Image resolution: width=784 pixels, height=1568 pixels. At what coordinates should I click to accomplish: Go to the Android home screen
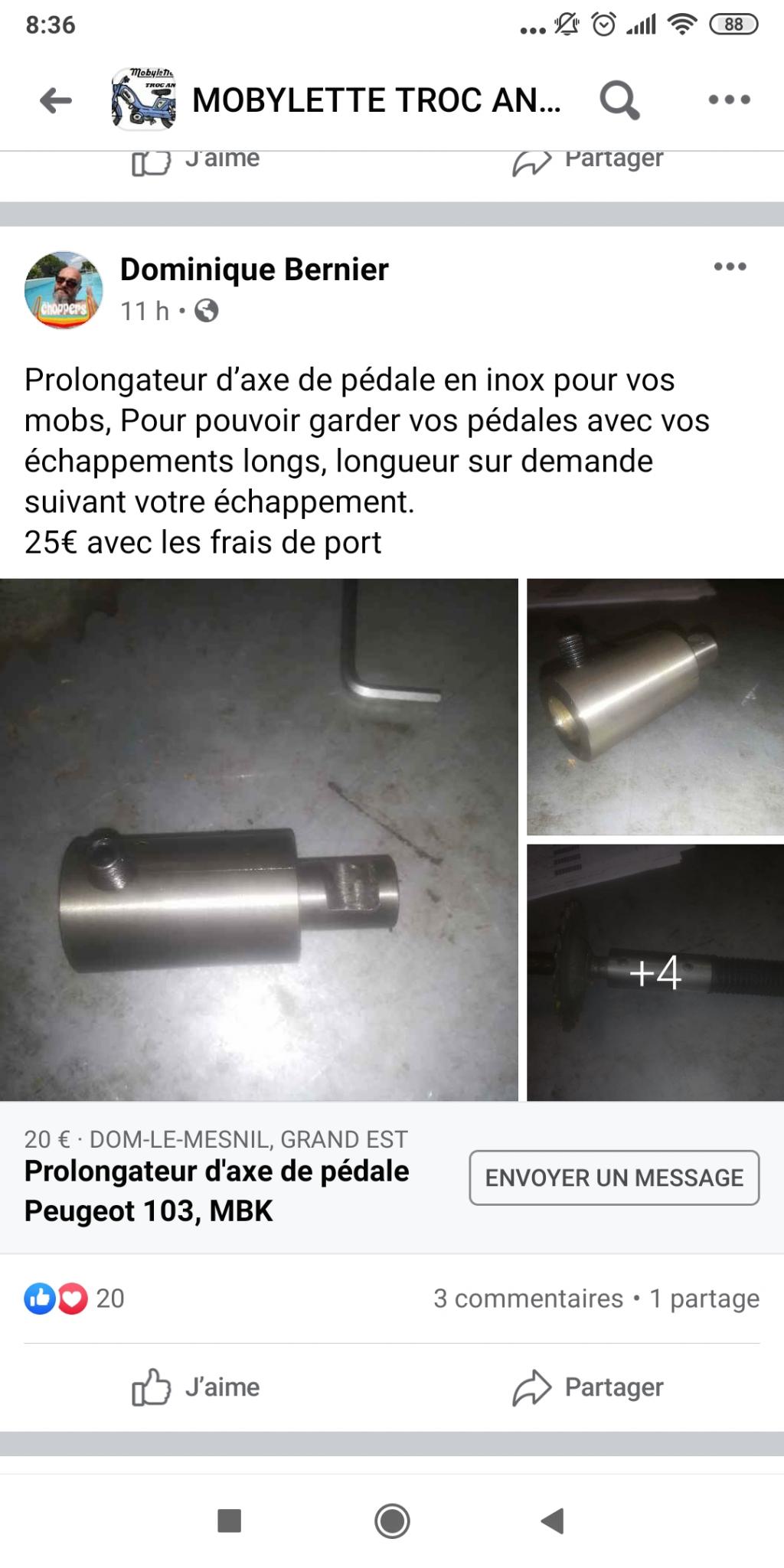pyautogui.click(x=392, y=1521)
